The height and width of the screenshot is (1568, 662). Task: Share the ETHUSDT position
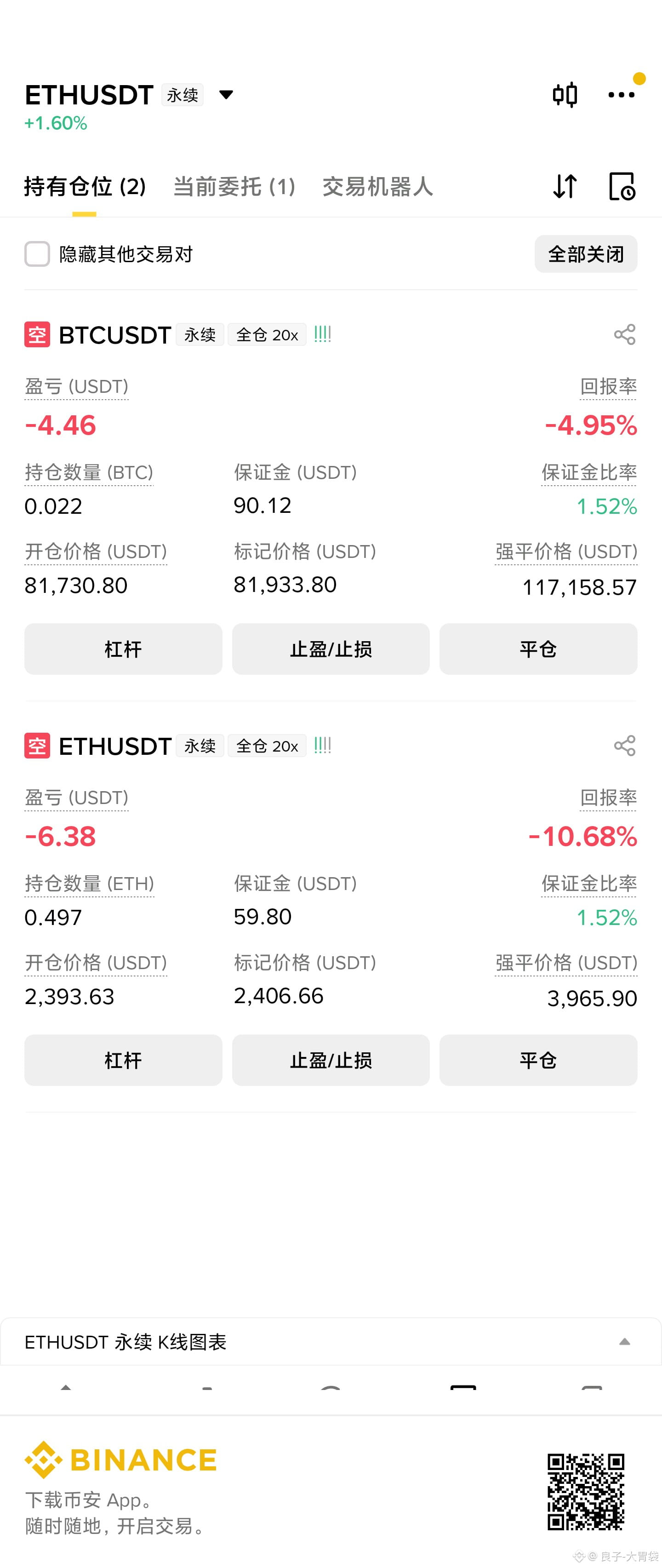[x=624, y=746]
